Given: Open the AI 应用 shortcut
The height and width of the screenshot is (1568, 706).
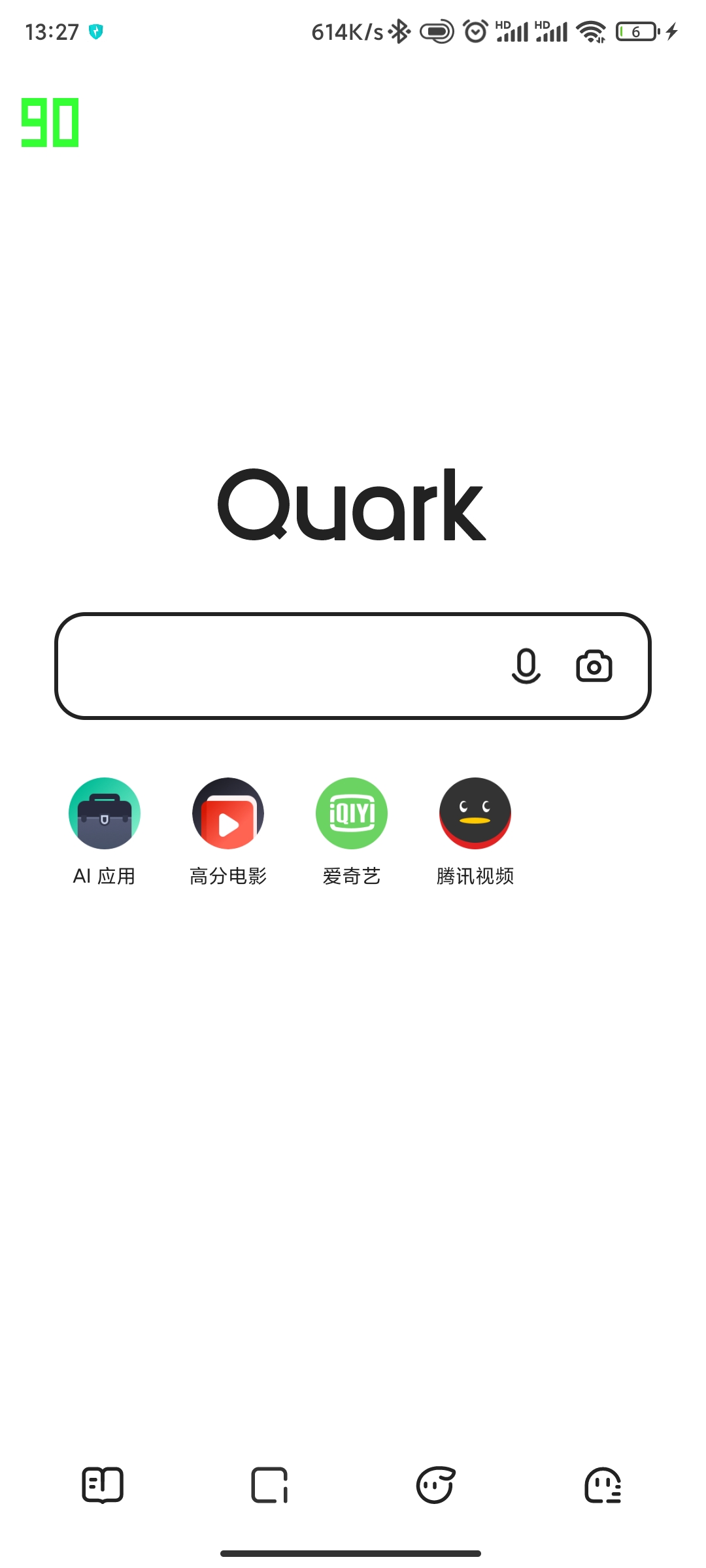Looking at the screenshot, I should click(105, 813).
